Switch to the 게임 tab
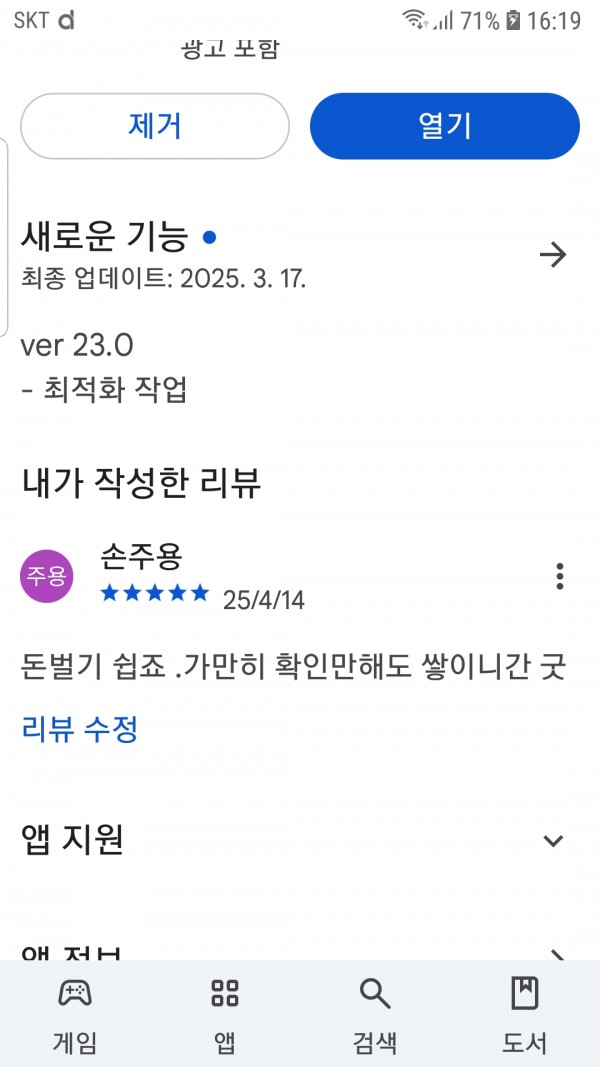Viewport: 600px width, 1067px height. tap(75, 1015)
